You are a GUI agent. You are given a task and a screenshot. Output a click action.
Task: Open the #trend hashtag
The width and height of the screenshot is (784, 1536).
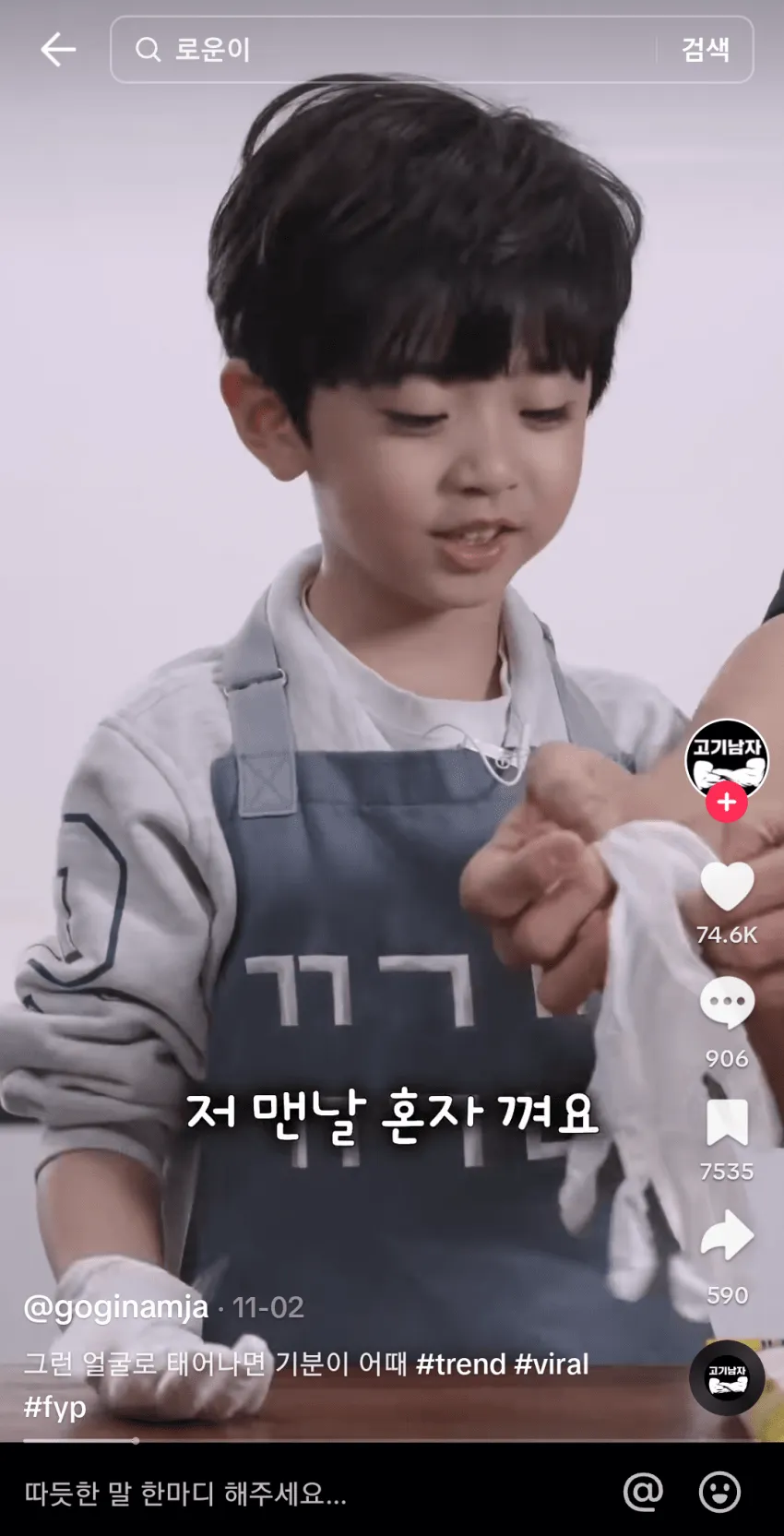460,1363
